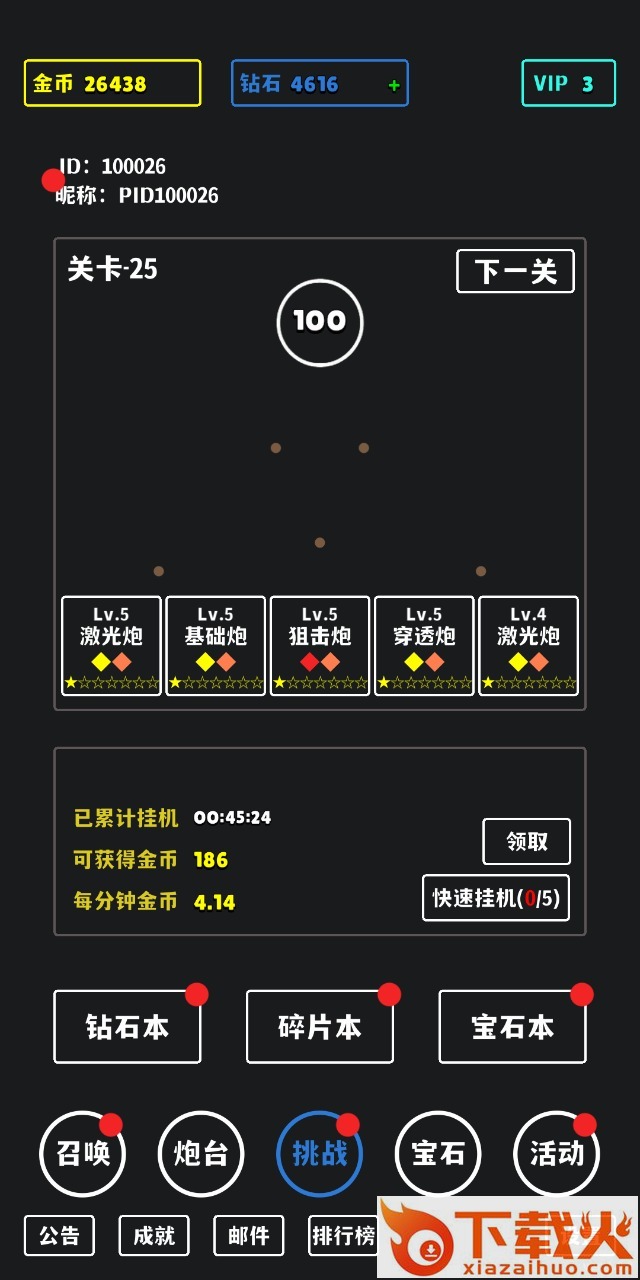Open the VIP 3 panel
The image size is (640, 1280).
pos(568,83)
